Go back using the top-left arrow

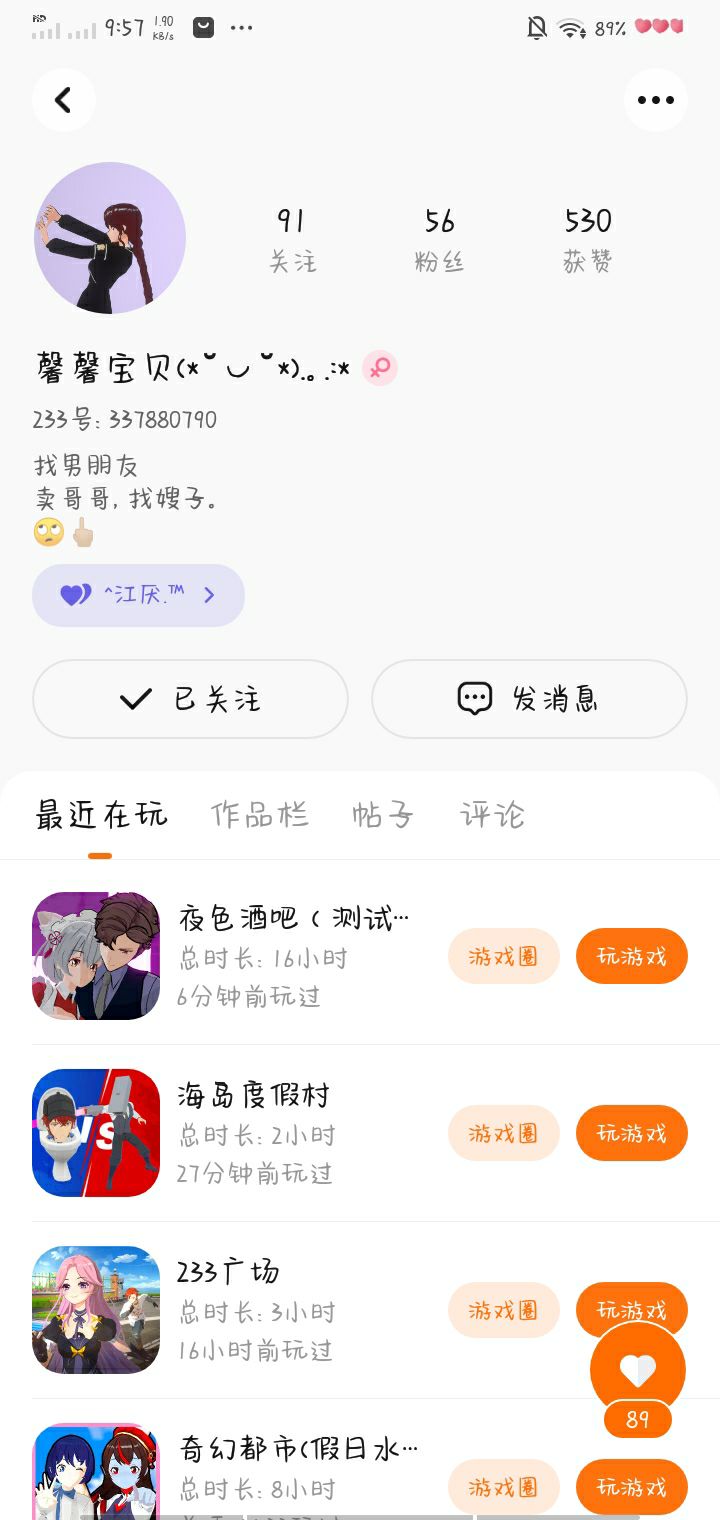(x=64, y=100)
